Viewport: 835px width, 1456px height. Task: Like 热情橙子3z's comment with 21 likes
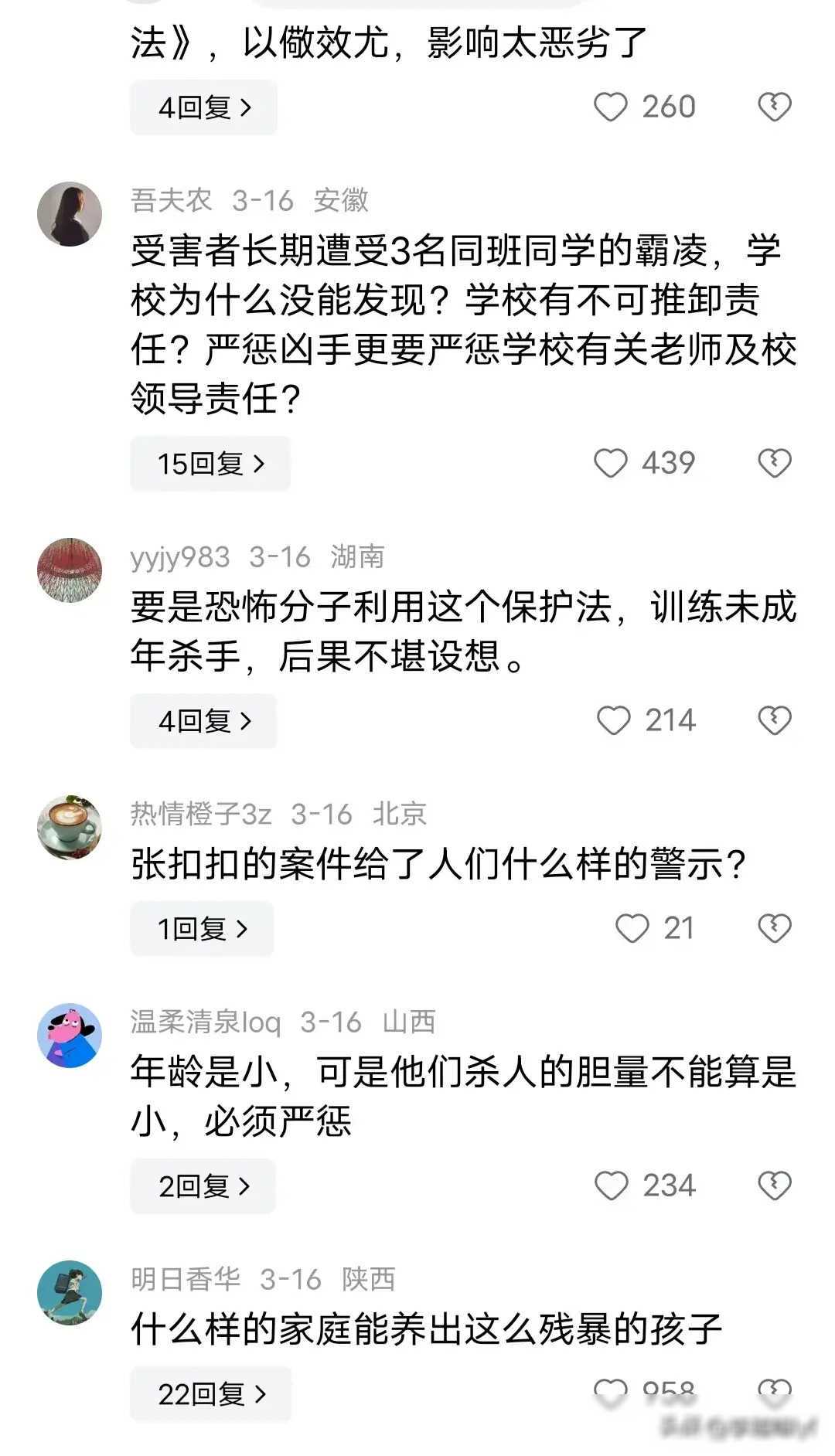click(x=632, y=928)
